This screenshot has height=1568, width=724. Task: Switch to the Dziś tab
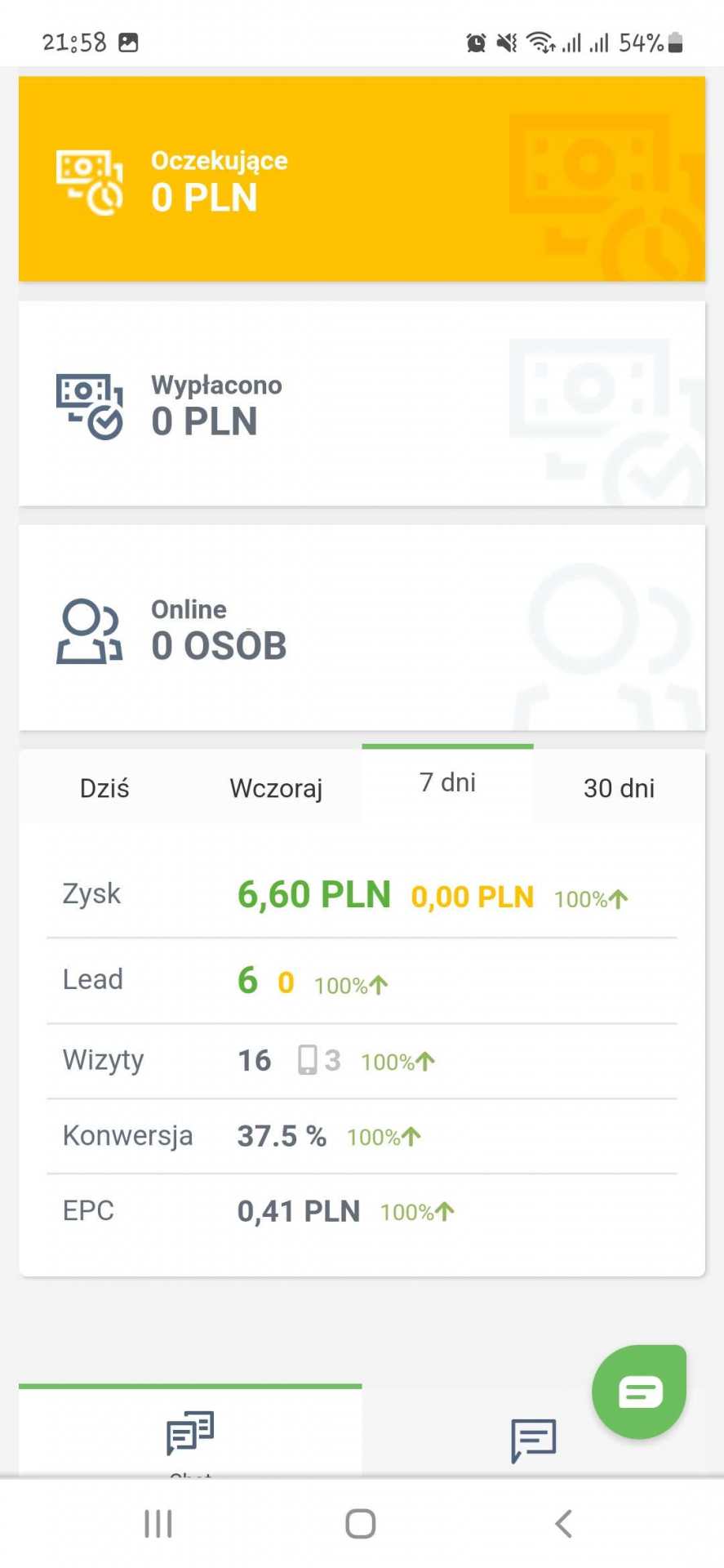click(104, 788)
